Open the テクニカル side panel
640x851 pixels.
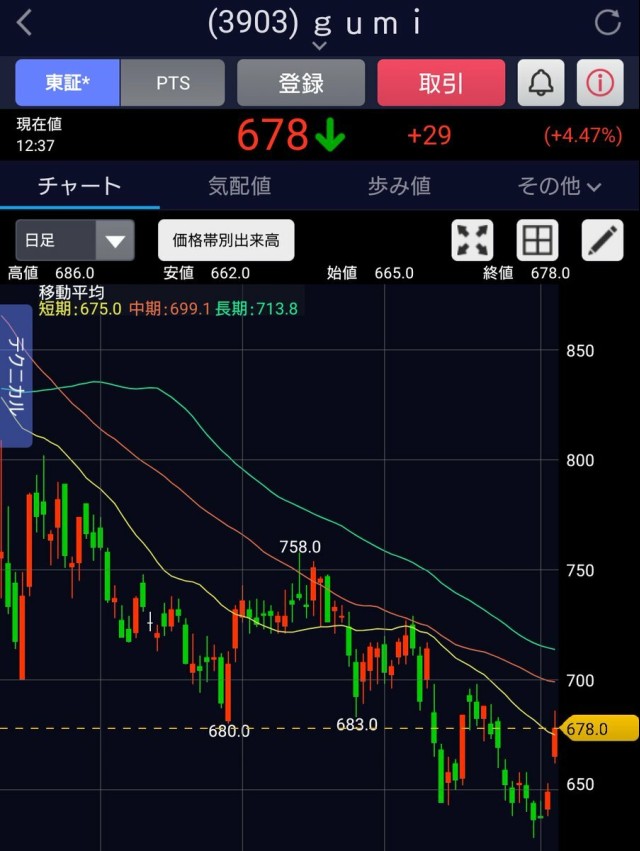coord(17,375)
